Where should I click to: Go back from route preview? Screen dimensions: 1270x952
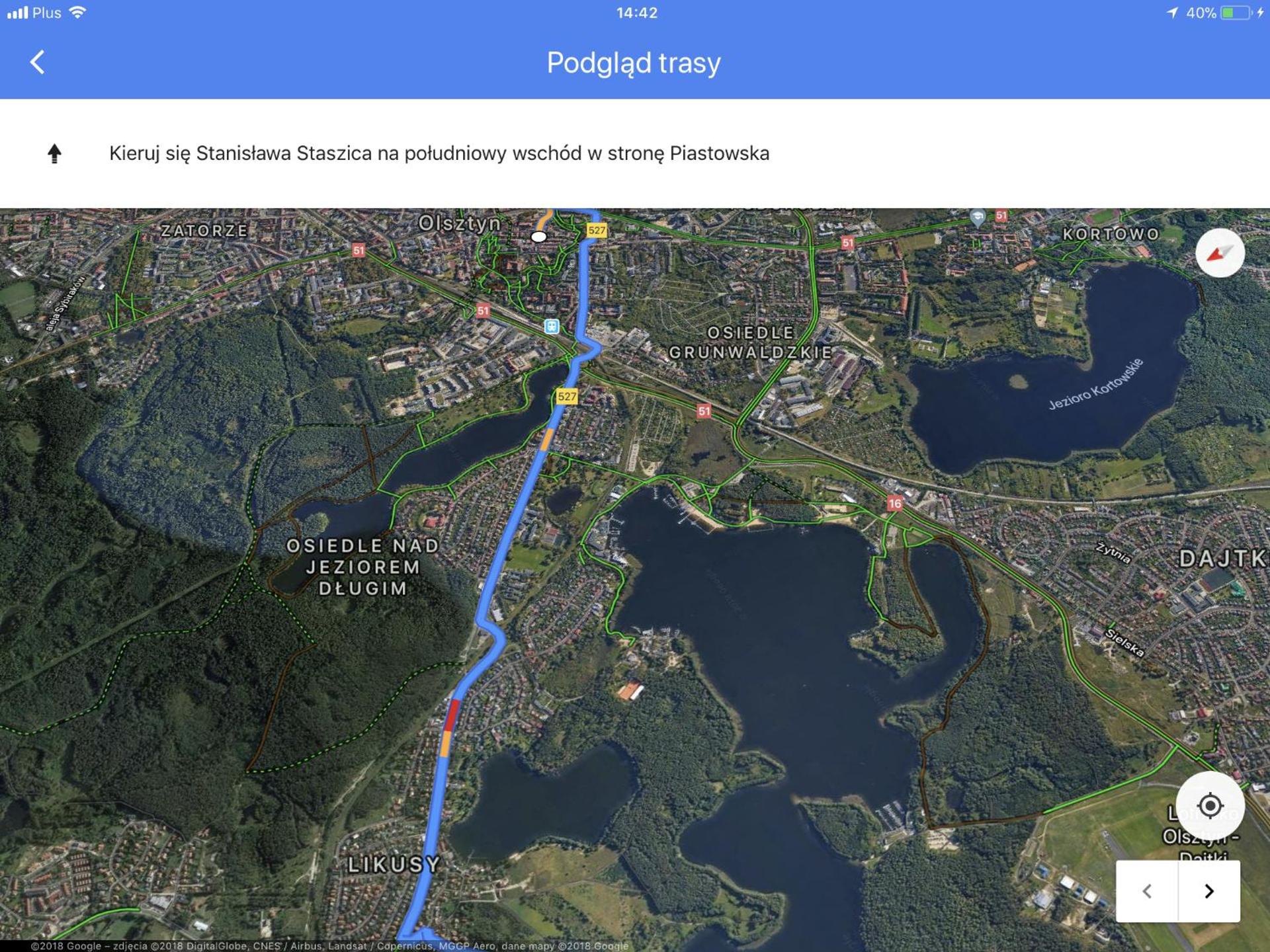38,63
